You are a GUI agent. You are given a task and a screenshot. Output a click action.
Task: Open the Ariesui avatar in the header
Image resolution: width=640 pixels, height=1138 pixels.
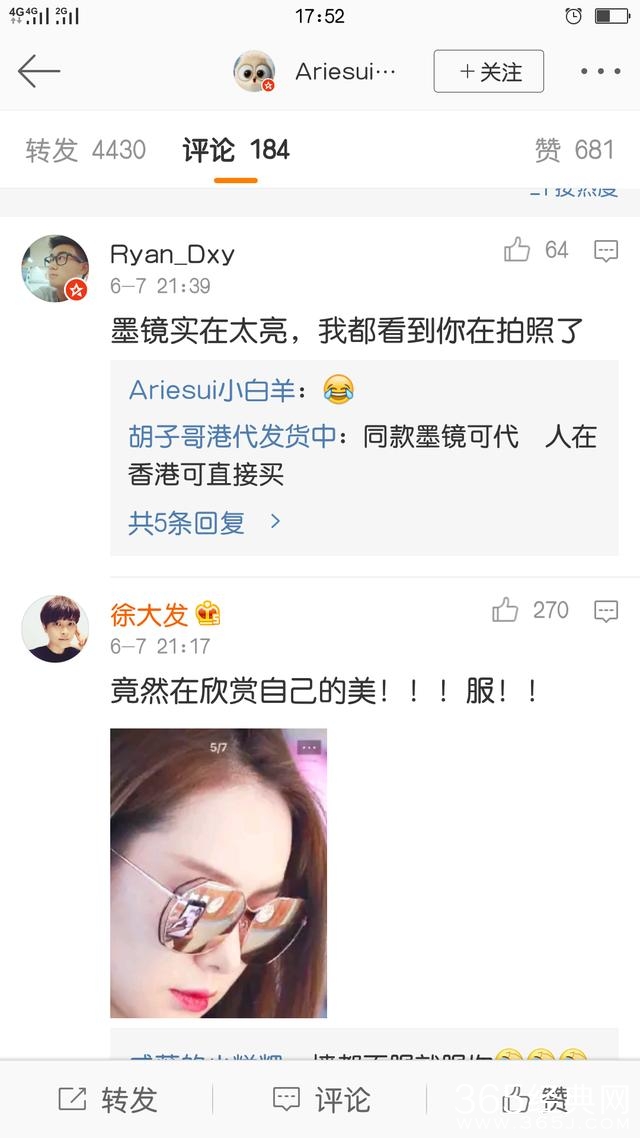255,72
